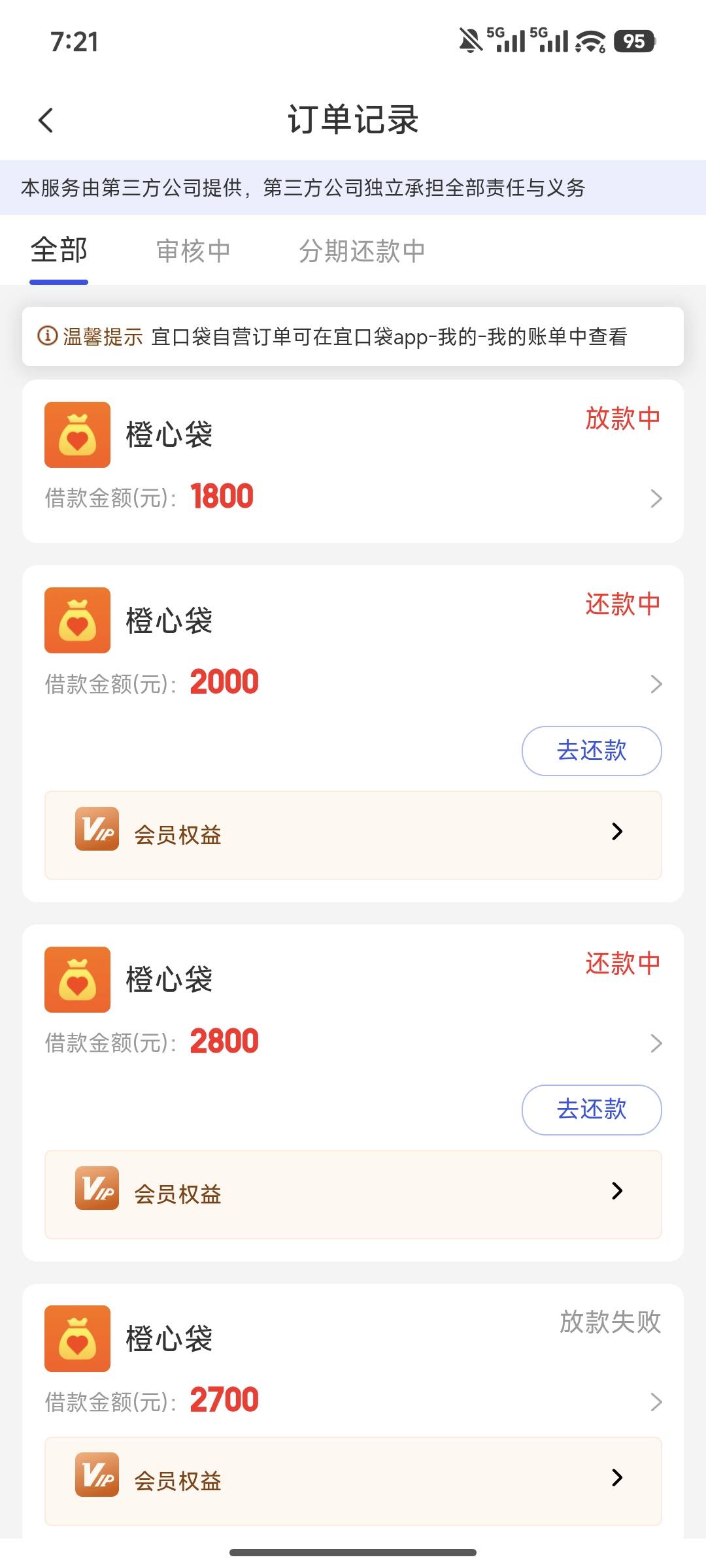706x1568 pixels.
Task: Tap 去还款 for the 2000 yuan loan
Action: pyautogui.click(x=592, y=751)
